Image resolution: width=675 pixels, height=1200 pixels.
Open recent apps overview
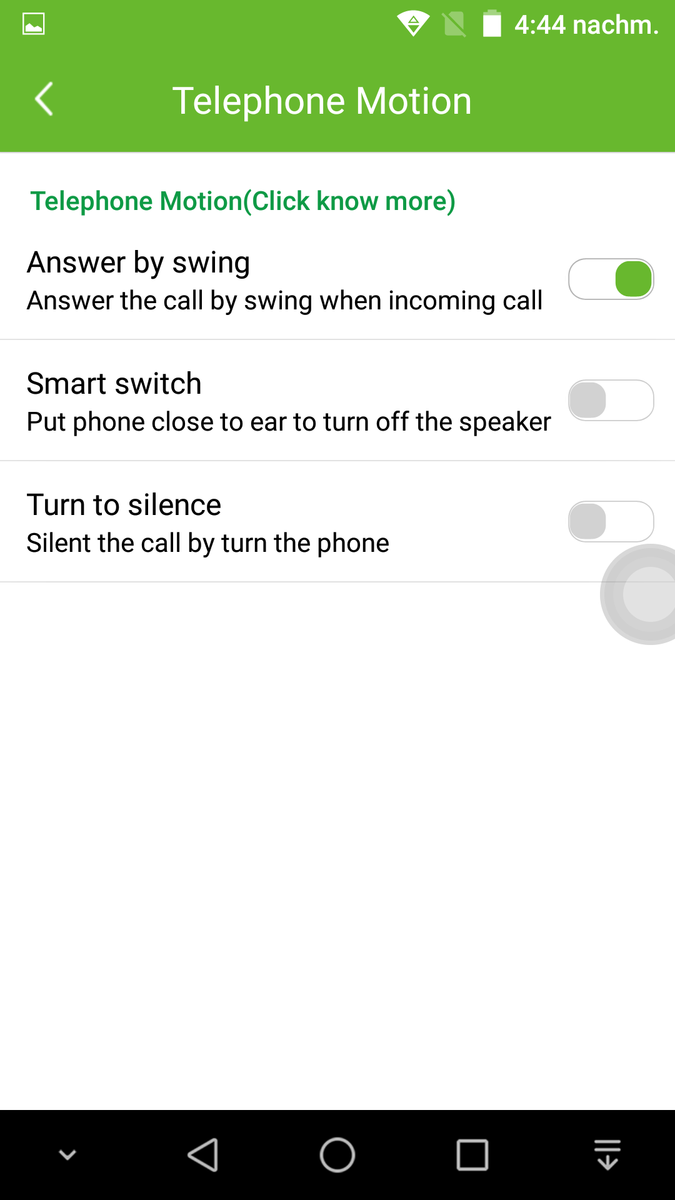click(472, 1155)
